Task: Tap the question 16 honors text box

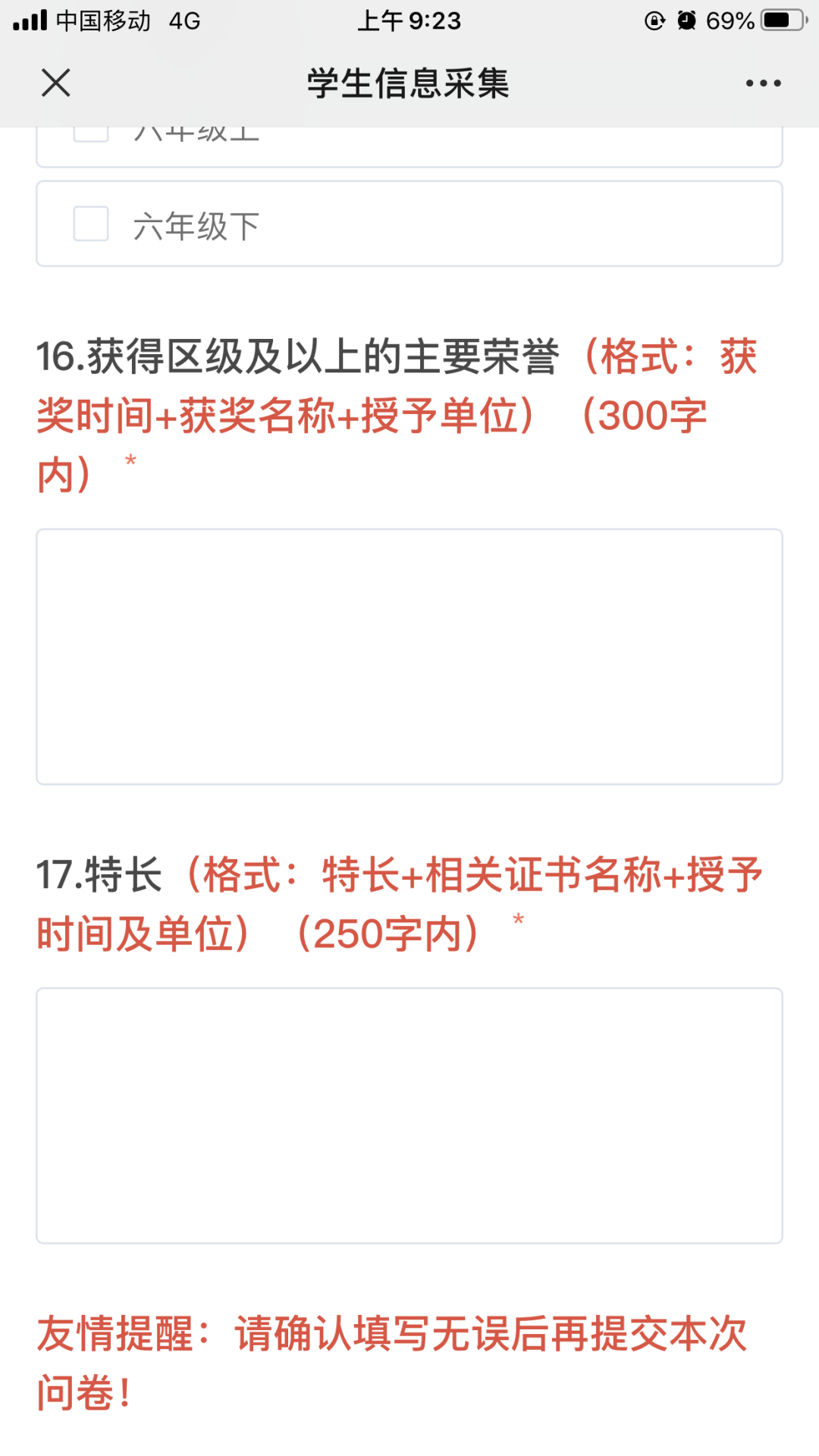Action: tap(409, 656)
